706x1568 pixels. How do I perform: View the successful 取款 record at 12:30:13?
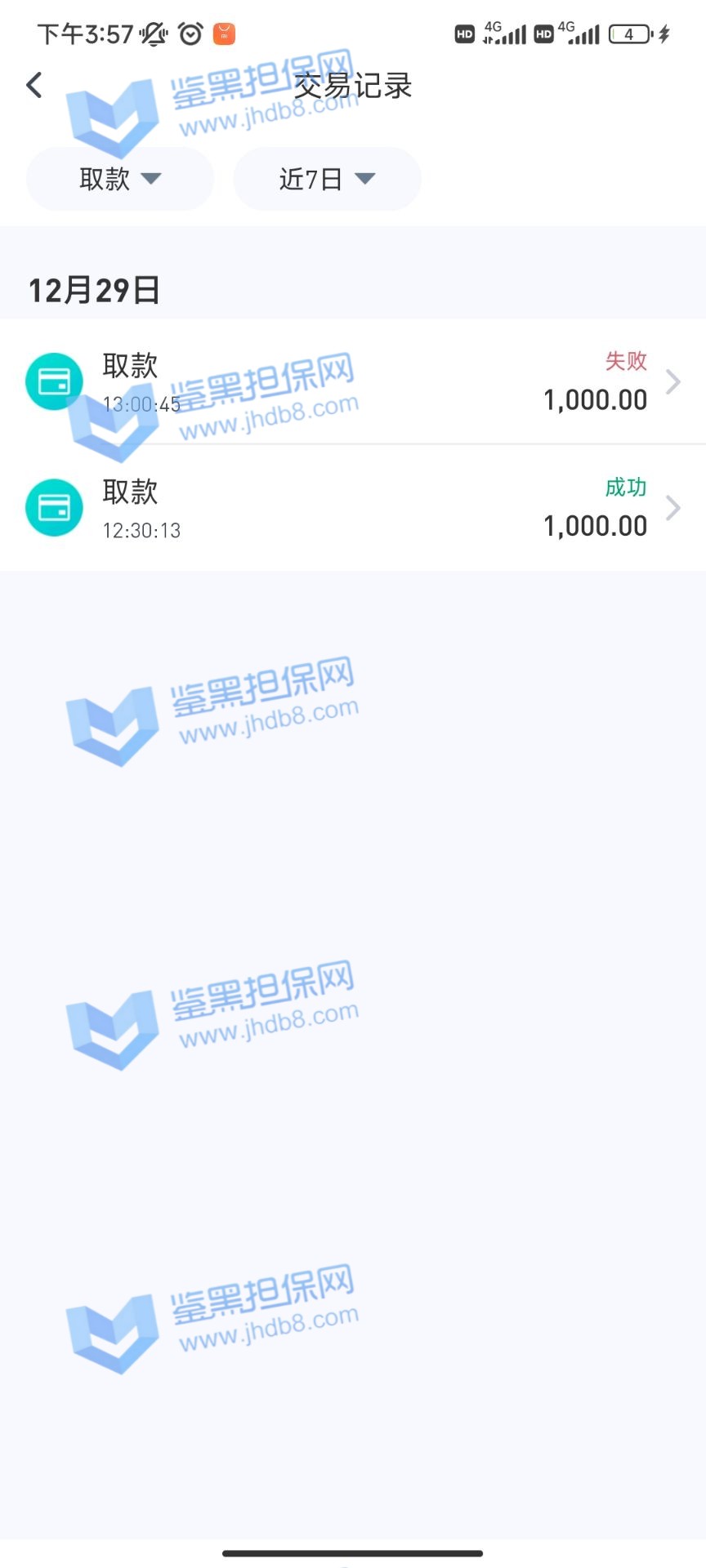(353, 508)
